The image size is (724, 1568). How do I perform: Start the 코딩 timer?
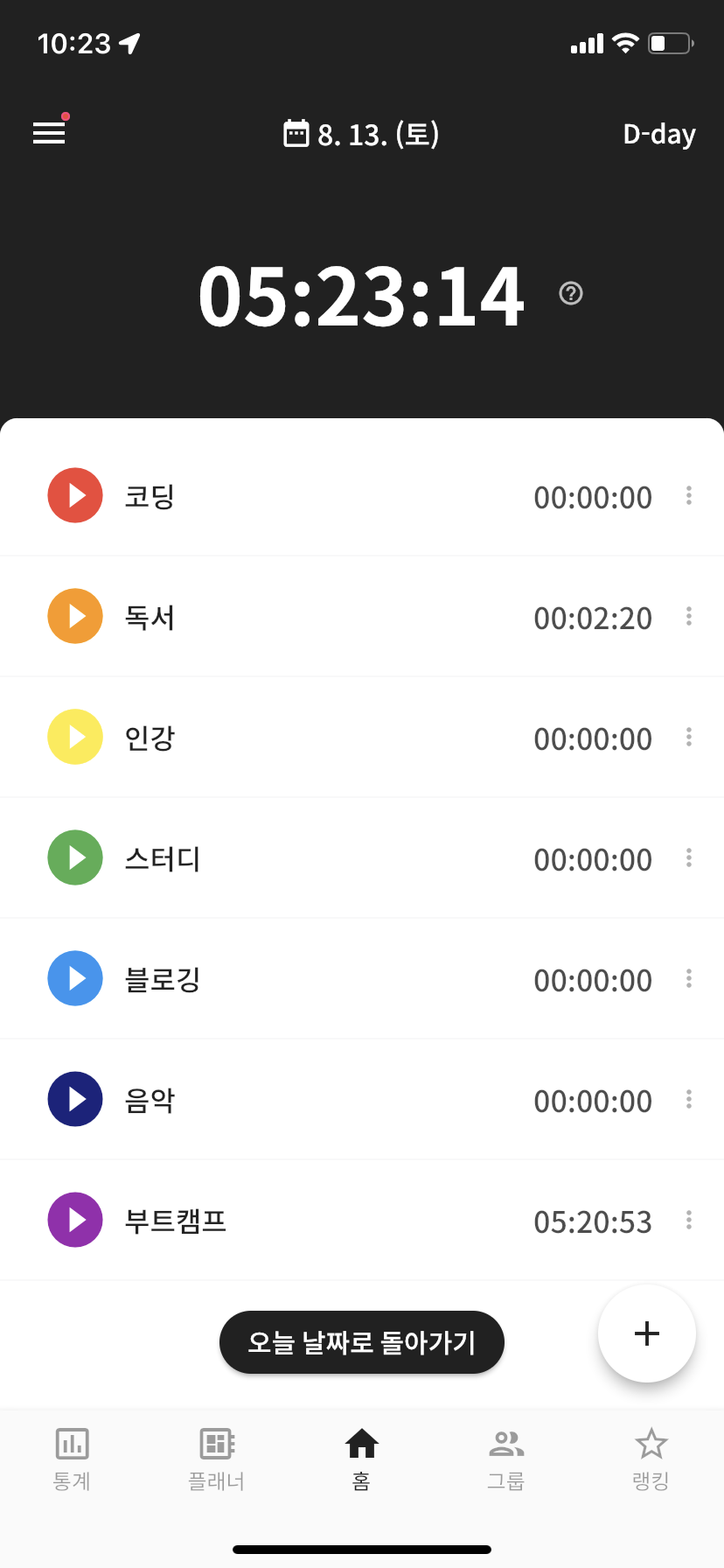click(75, 495)
